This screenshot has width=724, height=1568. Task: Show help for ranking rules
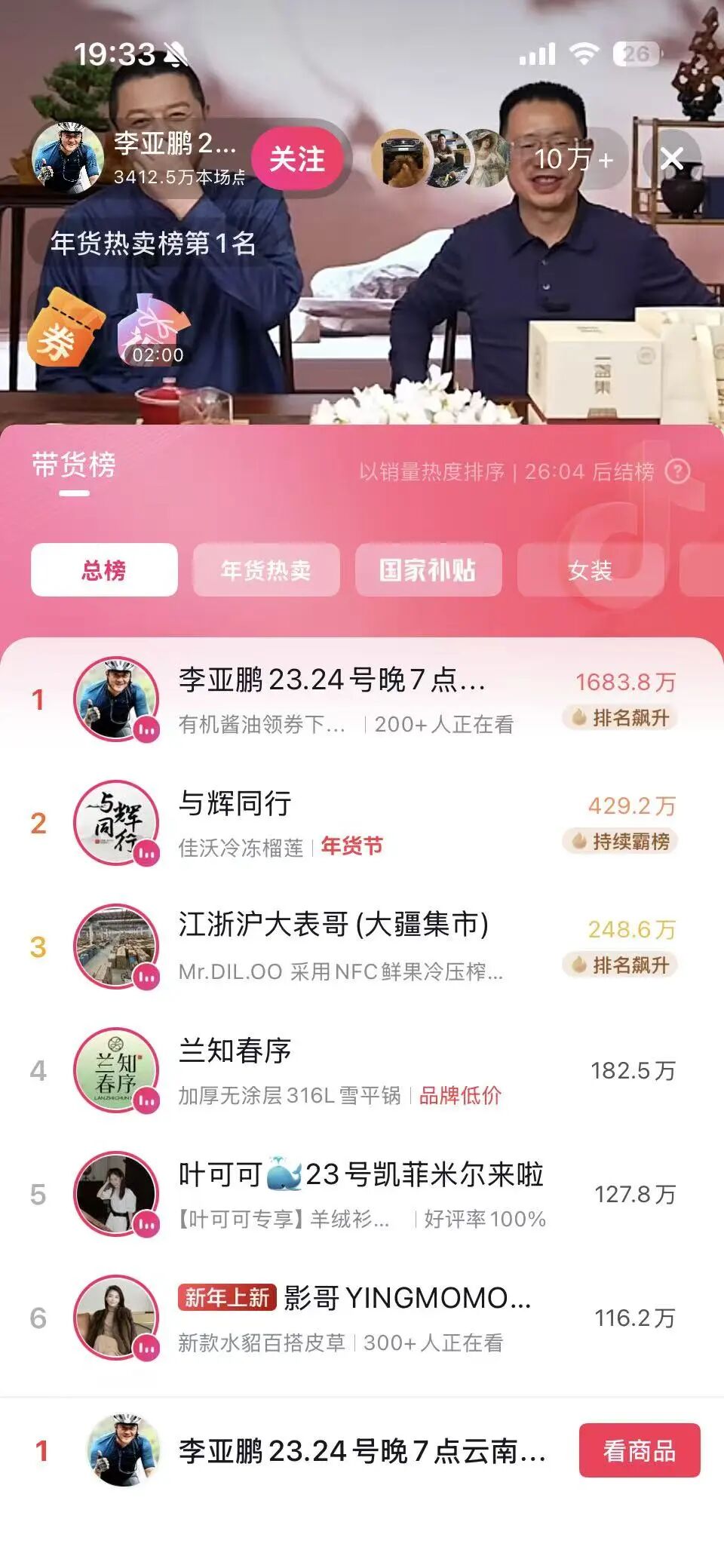[678, 471]
